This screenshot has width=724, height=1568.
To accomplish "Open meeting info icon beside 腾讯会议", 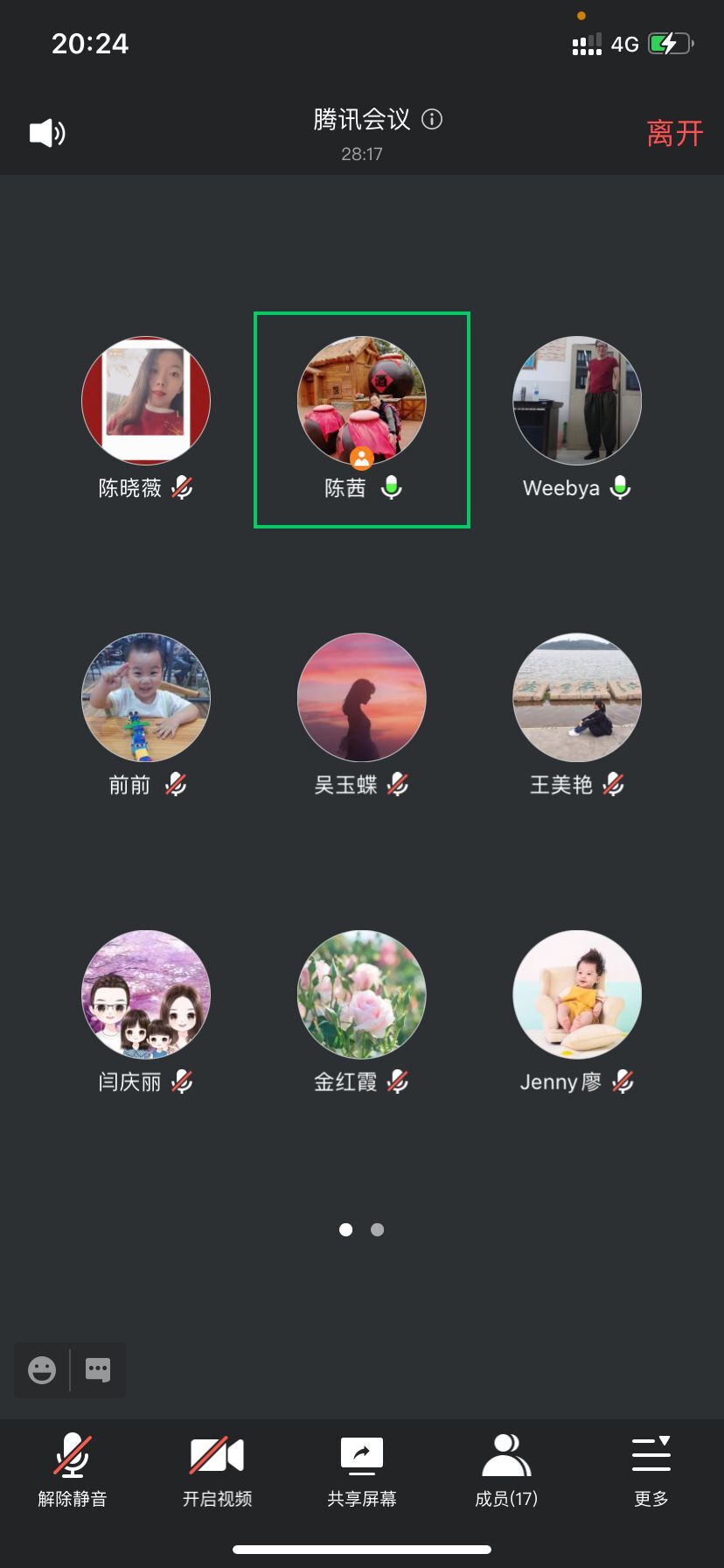I will coord(432,119).
